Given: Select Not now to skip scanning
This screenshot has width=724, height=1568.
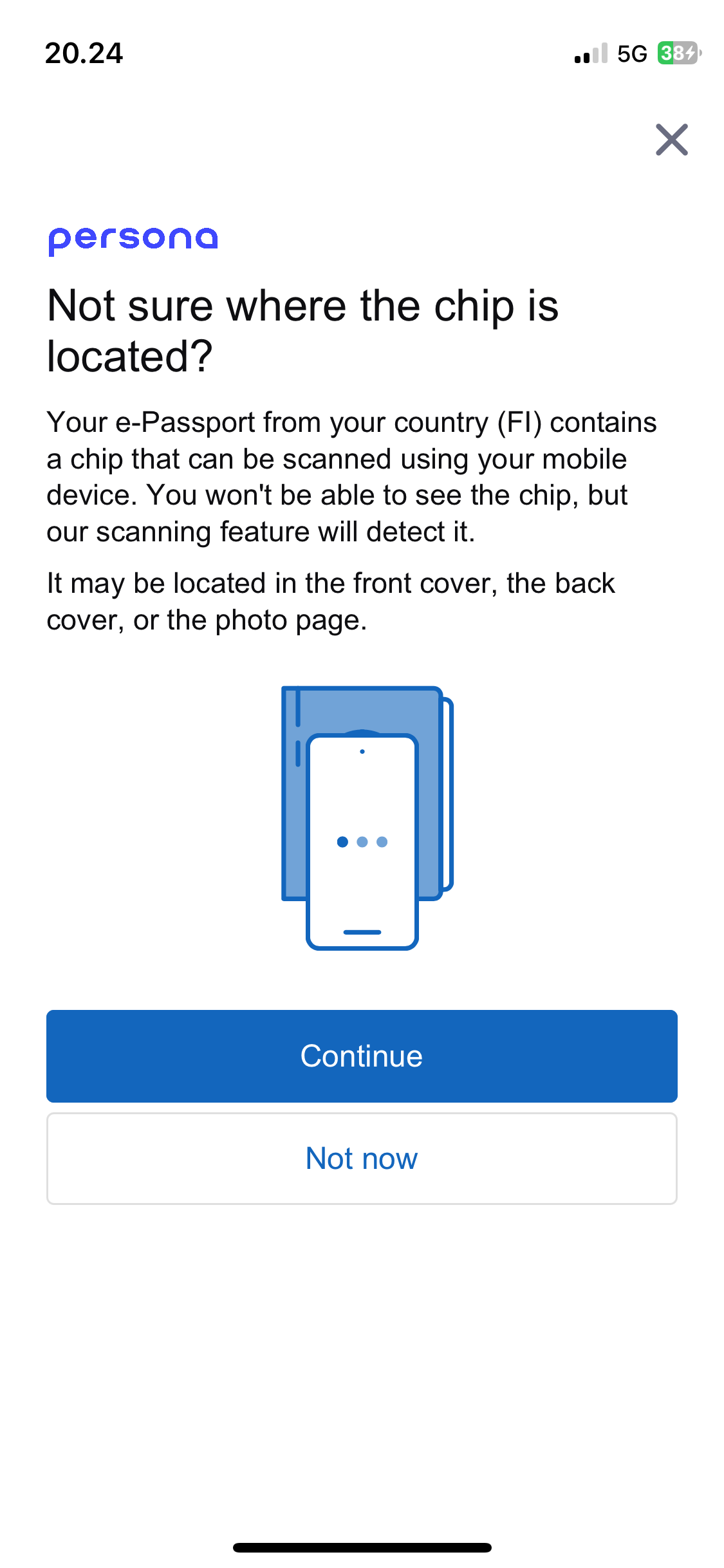Looking at the screenshot, I should click(362, 1158).
